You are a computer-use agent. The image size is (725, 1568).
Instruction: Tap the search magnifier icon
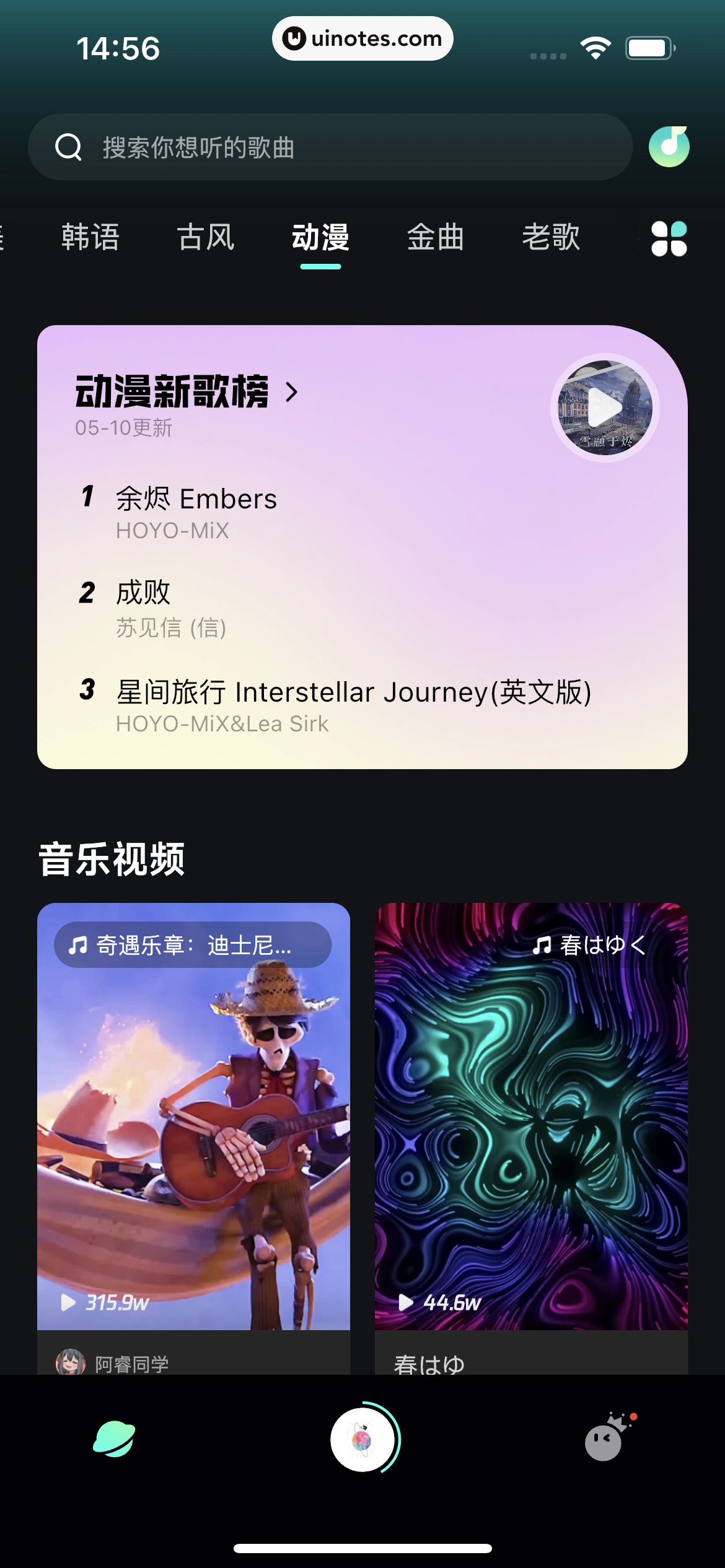(x=69, y=147)
